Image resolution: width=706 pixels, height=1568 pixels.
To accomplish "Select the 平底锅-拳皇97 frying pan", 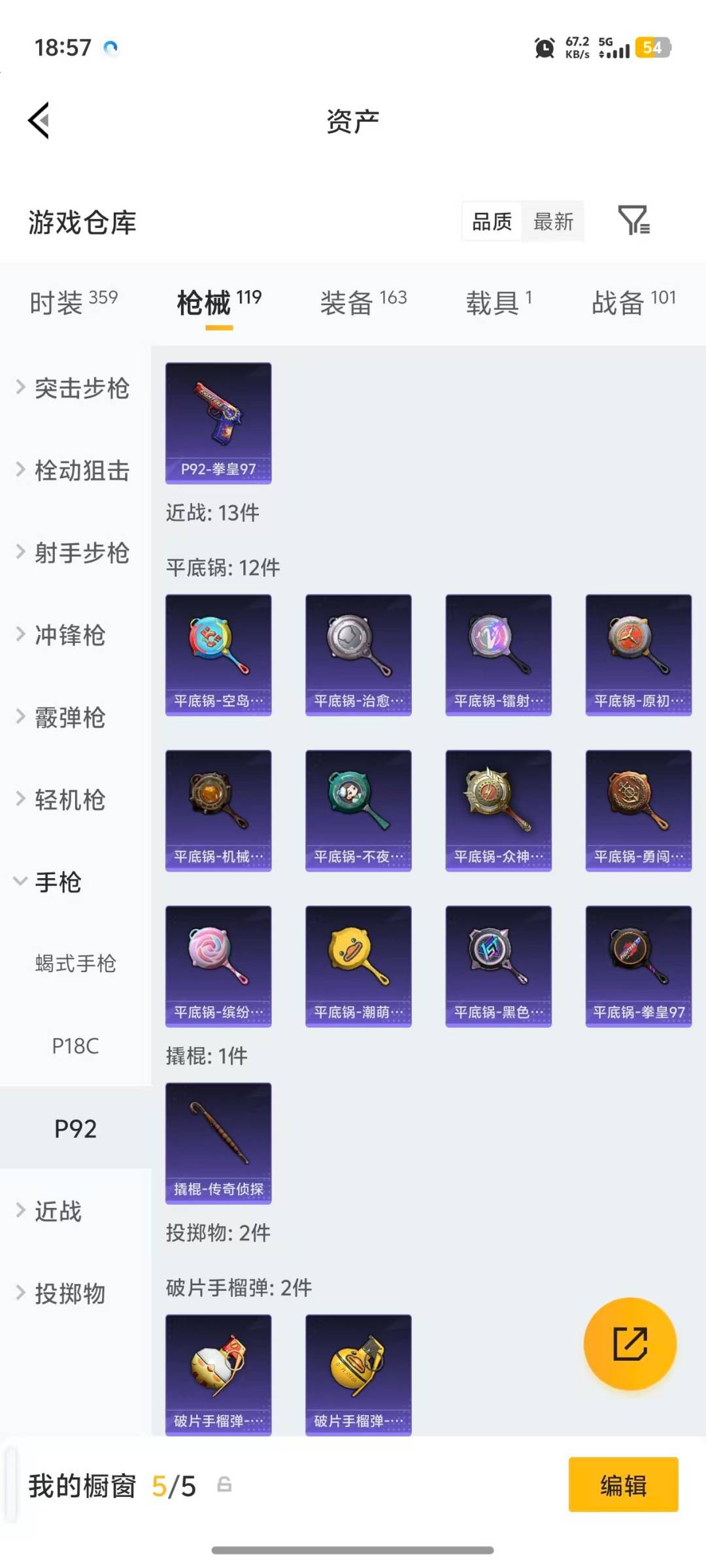I will (x=637, y=967).
